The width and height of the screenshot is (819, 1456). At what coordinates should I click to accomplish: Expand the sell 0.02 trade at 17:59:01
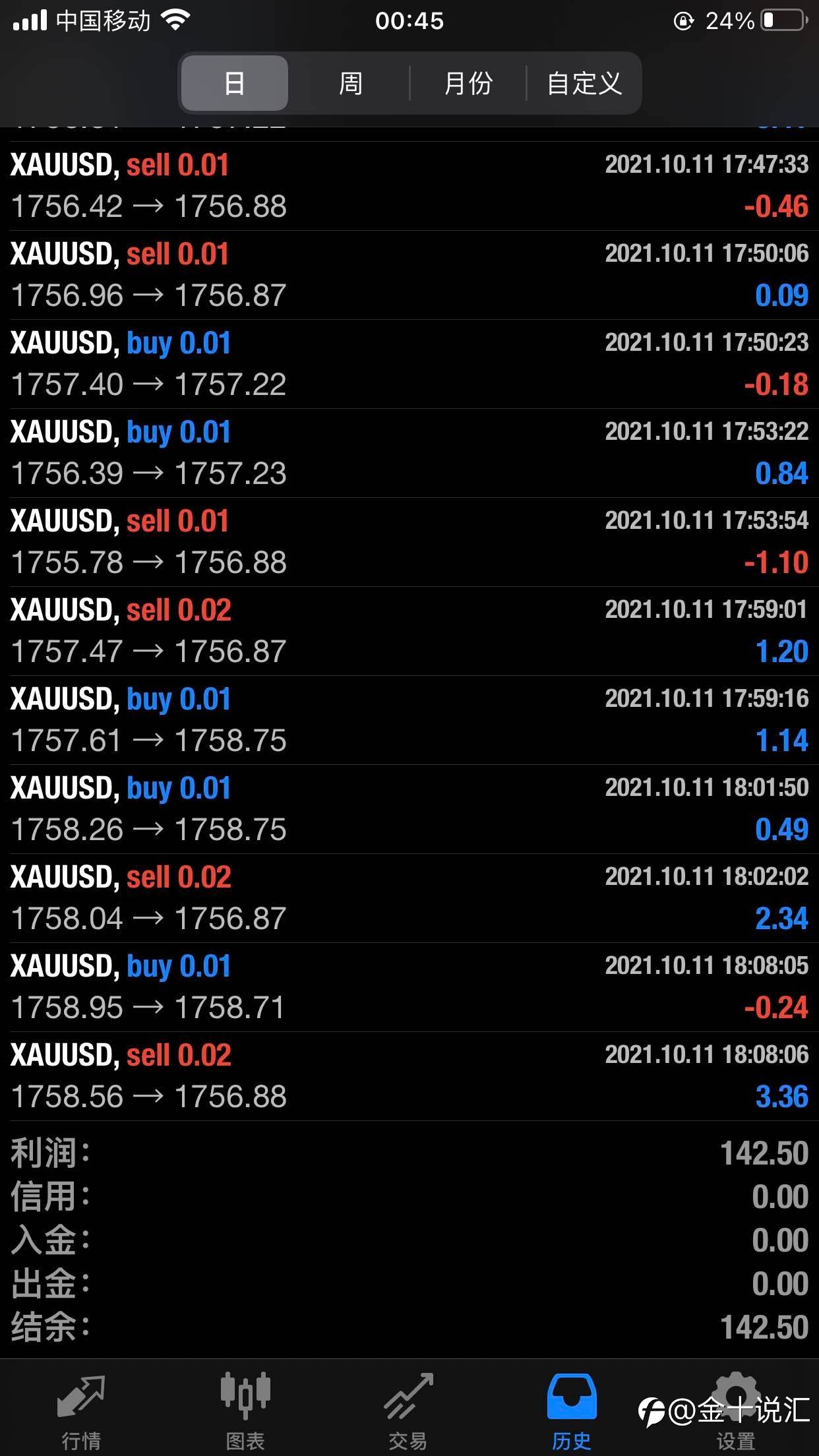tap(409, 631)
